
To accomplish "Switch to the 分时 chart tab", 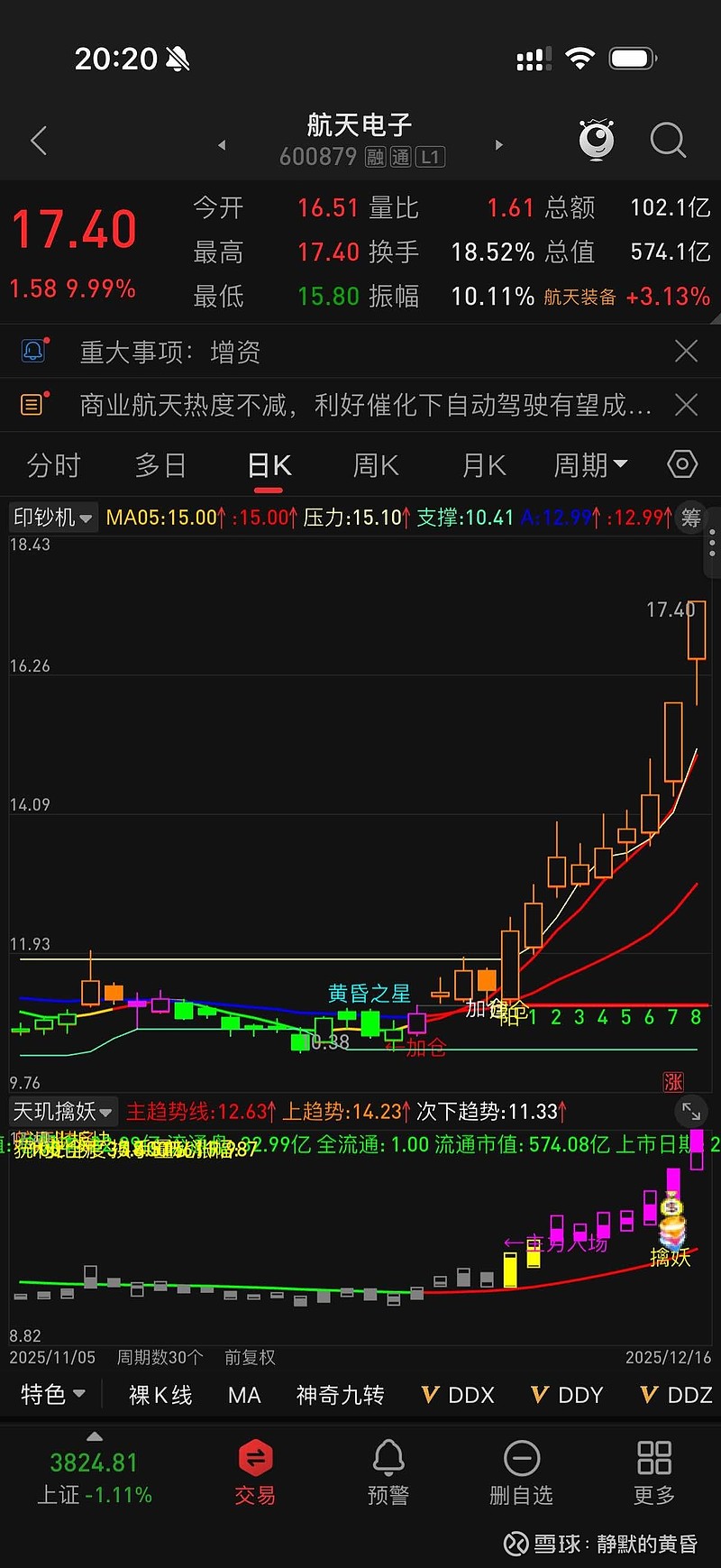I will point(54,465).
